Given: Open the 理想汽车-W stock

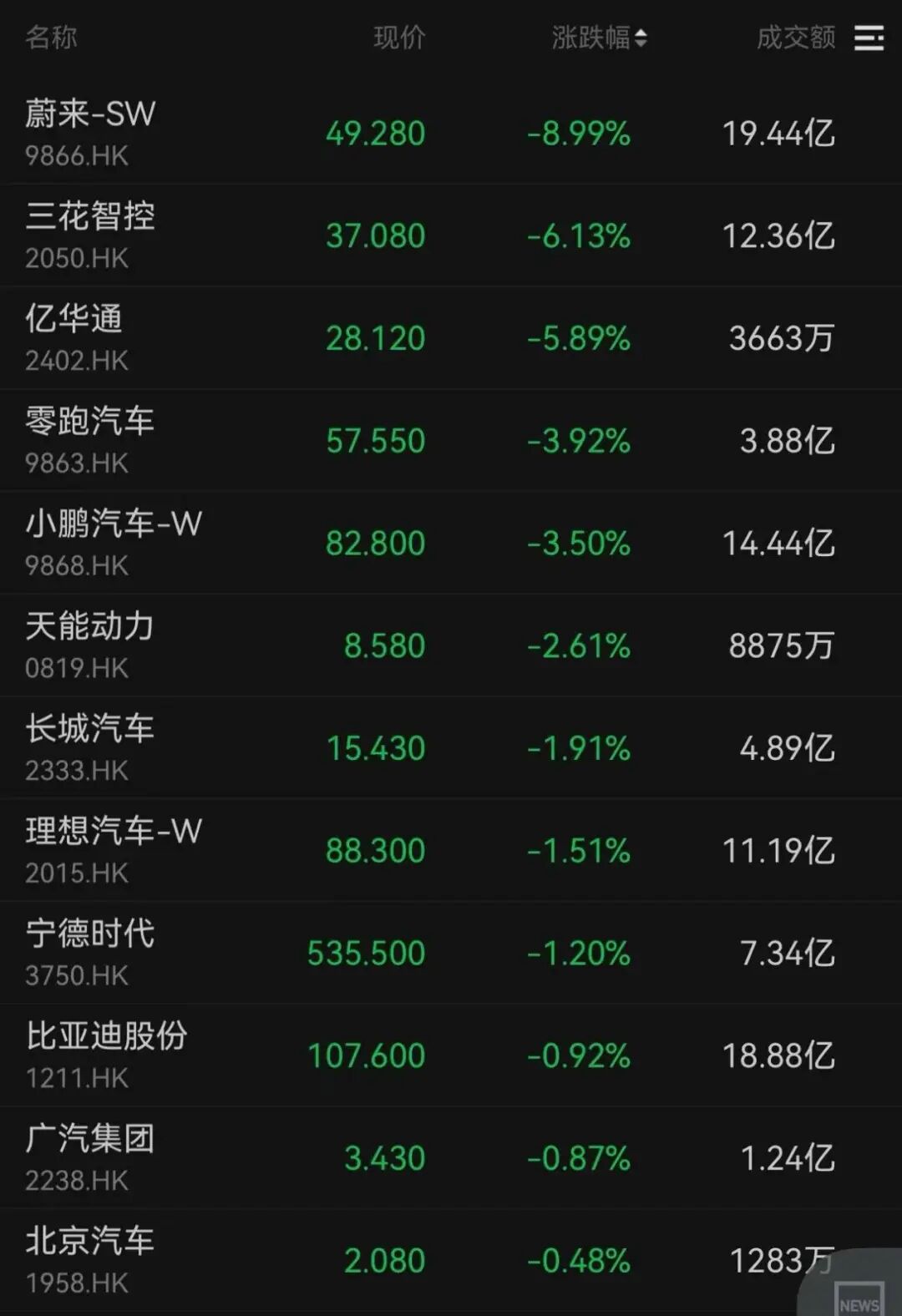Looking at the screenshot, I should click(114, 850).
